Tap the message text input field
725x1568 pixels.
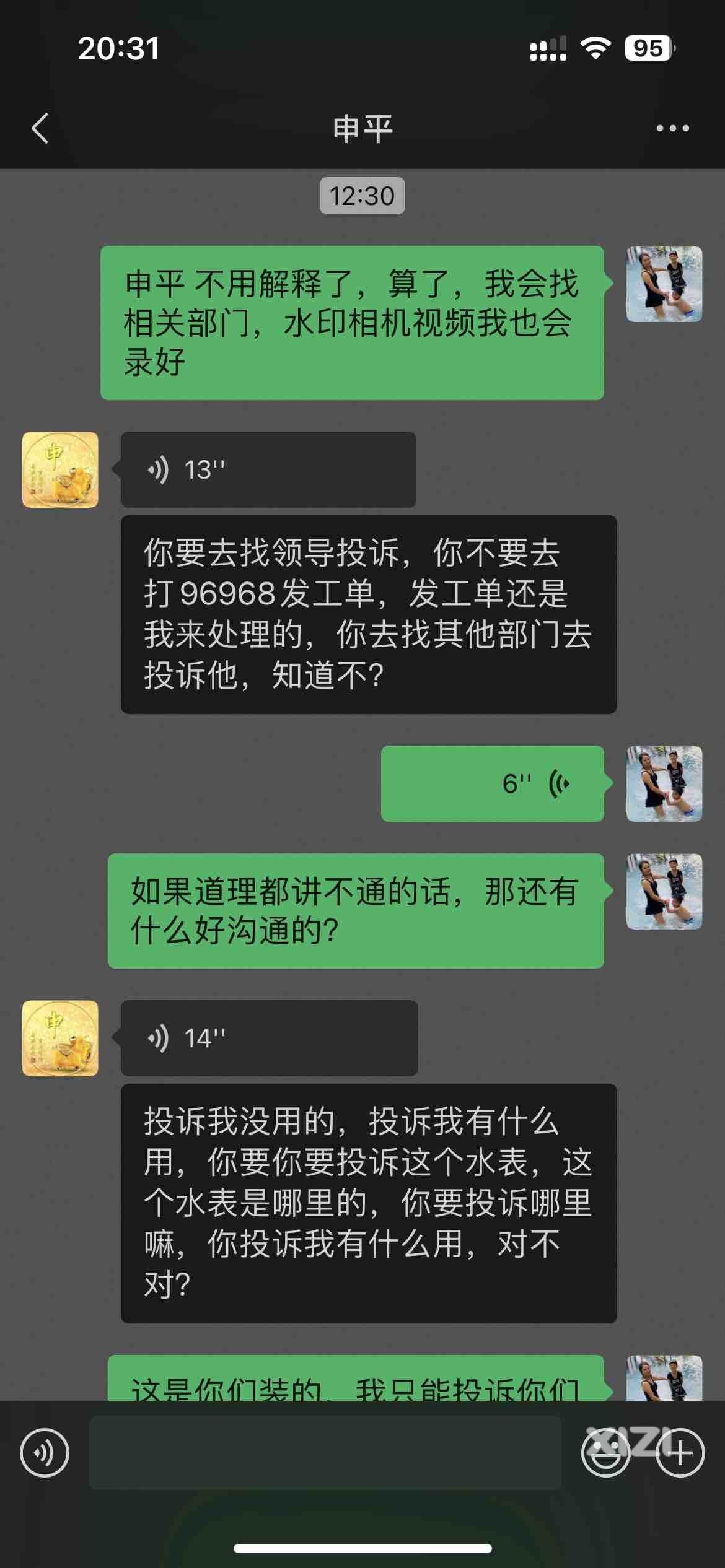(325, 1453)
